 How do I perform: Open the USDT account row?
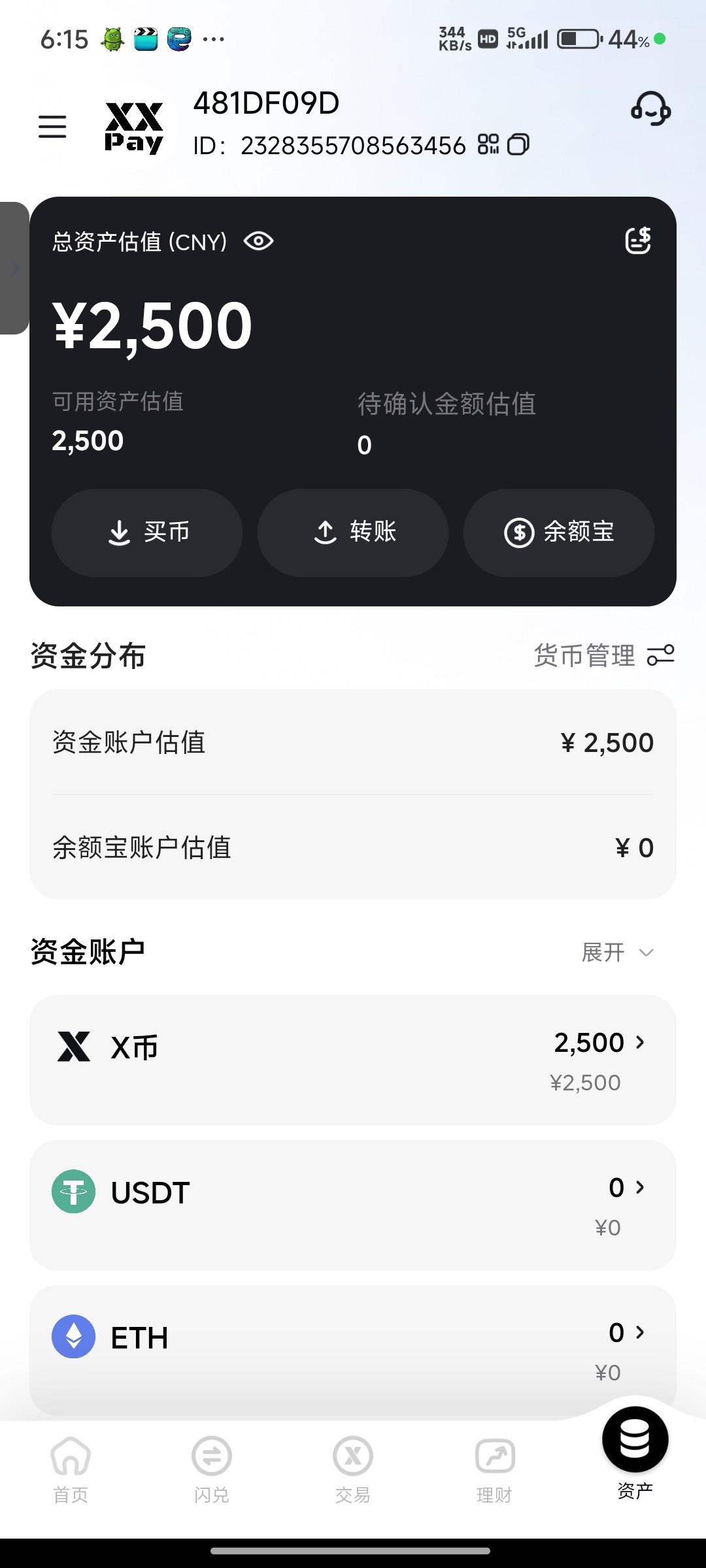coord(353,1205)
